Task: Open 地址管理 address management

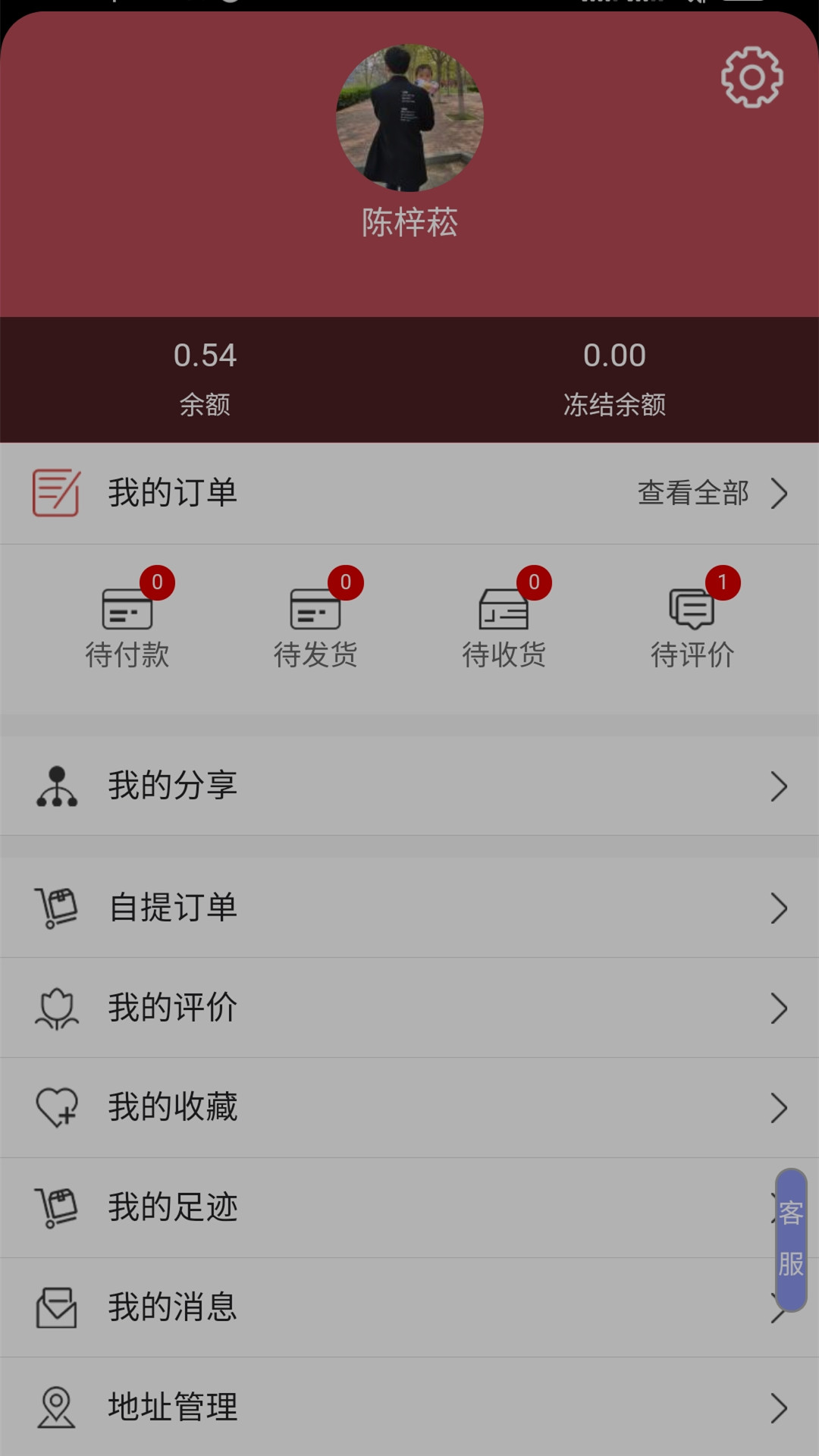Action: (x=409, y=1407)
